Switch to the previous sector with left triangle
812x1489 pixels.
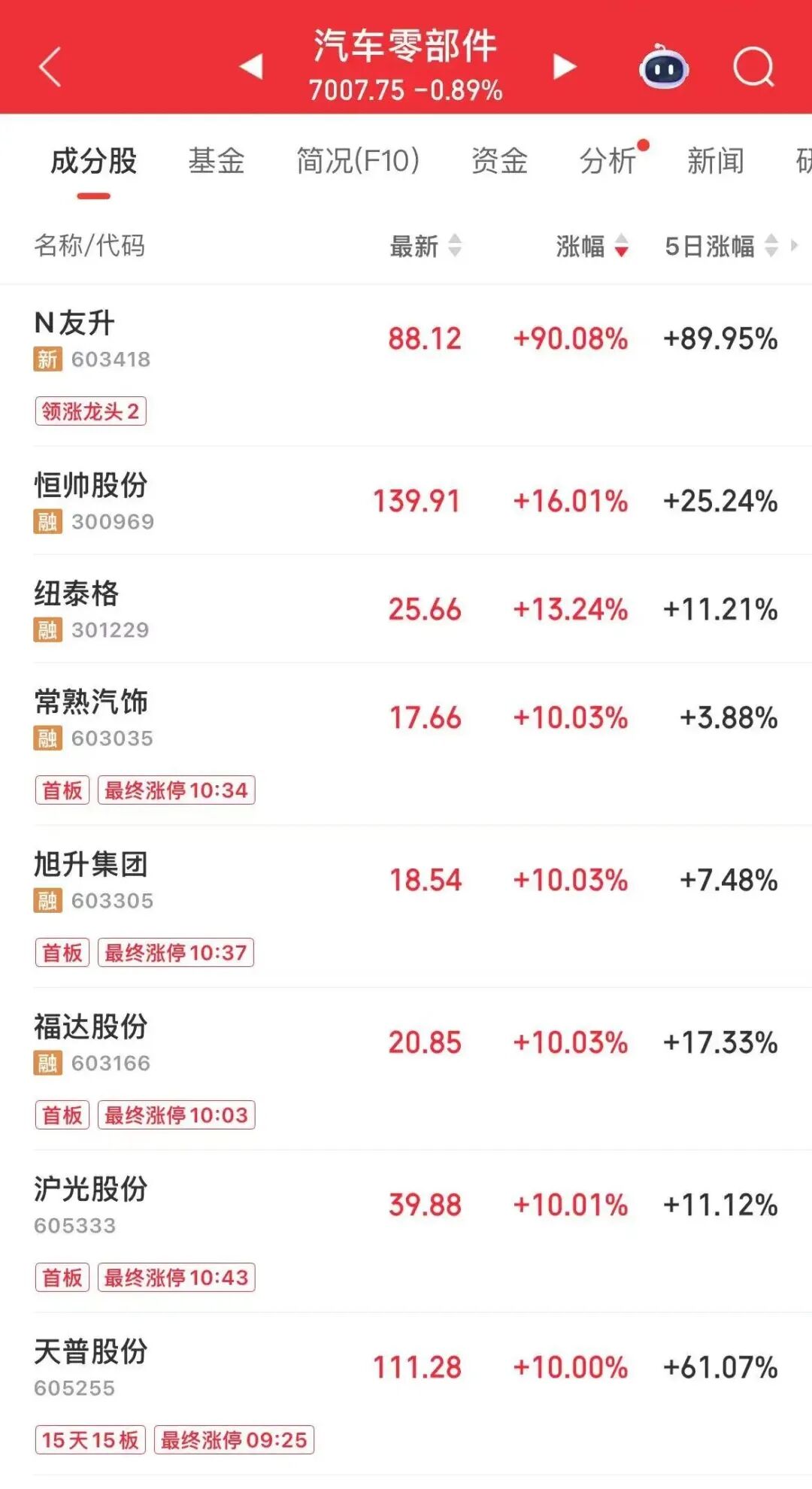click(x=251, y=66)
